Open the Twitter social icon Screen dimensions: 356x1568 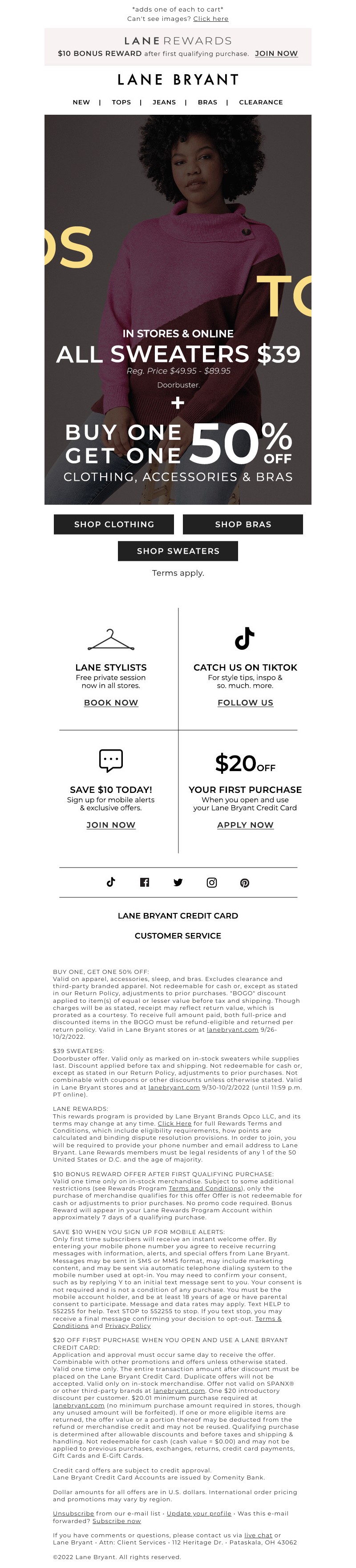178,883
